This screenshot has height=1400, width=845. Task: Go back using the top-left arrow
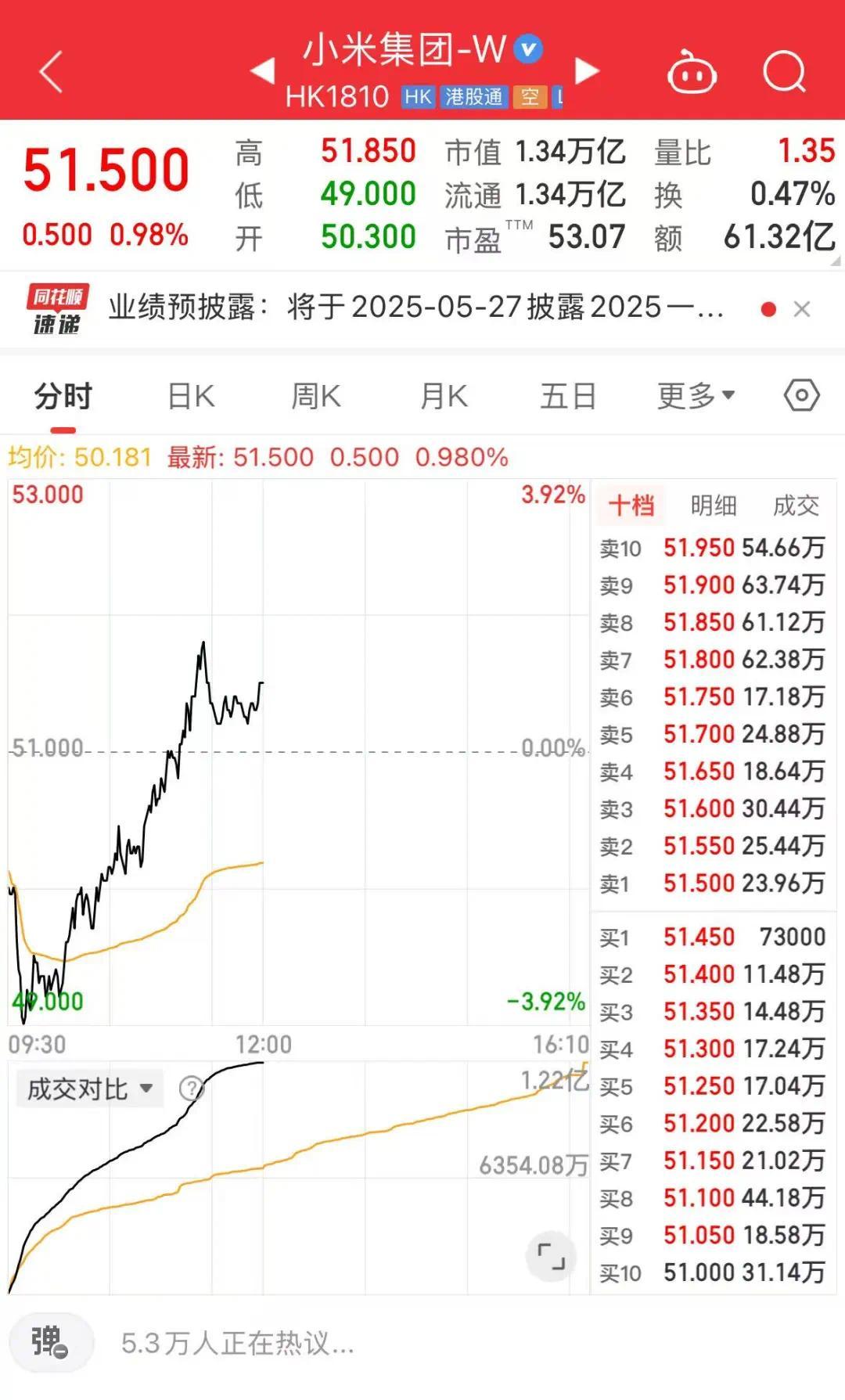coord(51,72)
